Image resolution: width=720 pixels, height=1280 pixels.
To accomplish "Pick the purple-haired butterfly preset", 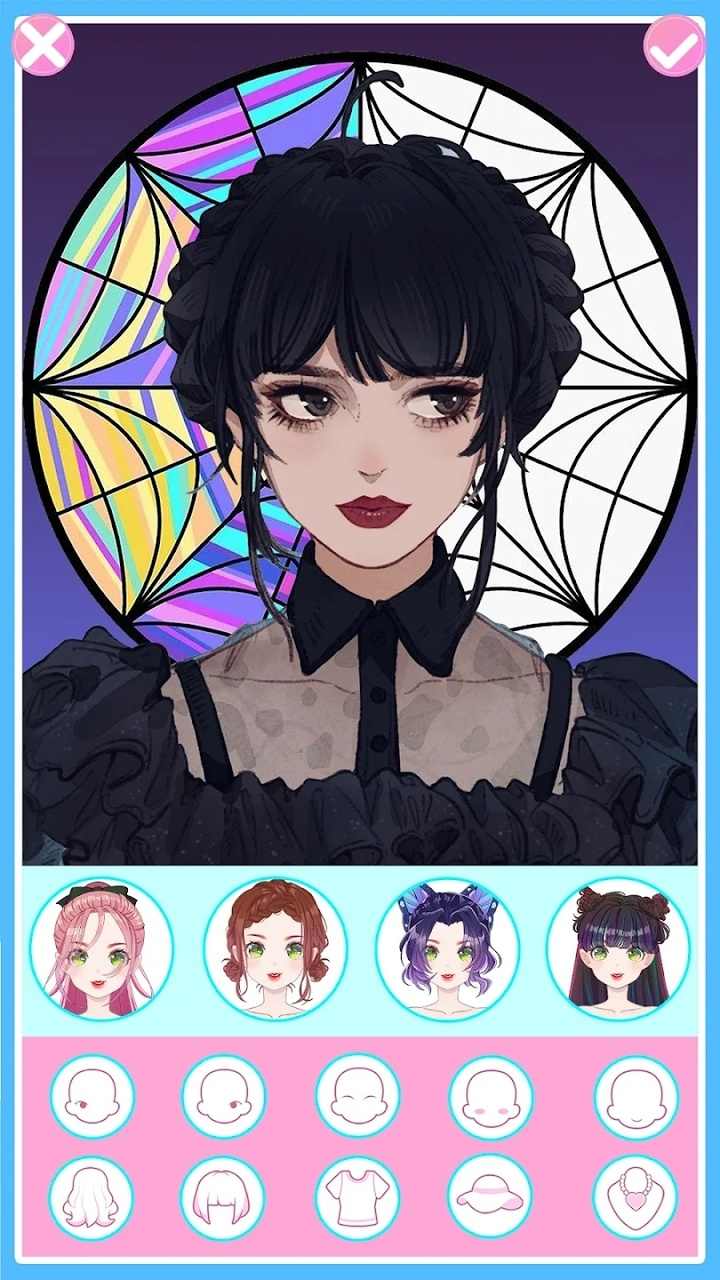I will point(447,949).
